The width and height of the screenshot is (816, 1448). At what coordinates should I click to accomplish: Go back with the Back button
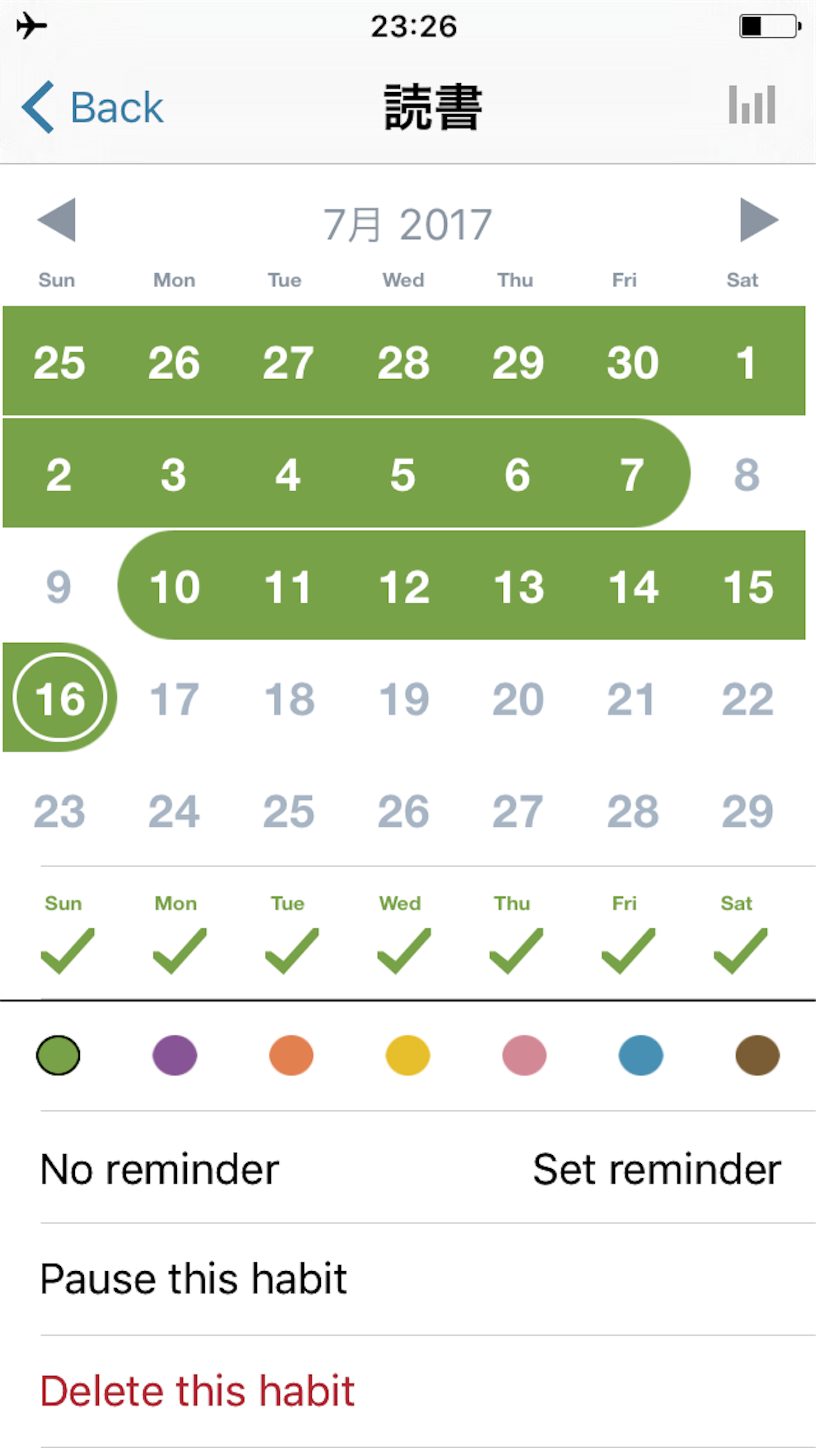click(93, 107)
